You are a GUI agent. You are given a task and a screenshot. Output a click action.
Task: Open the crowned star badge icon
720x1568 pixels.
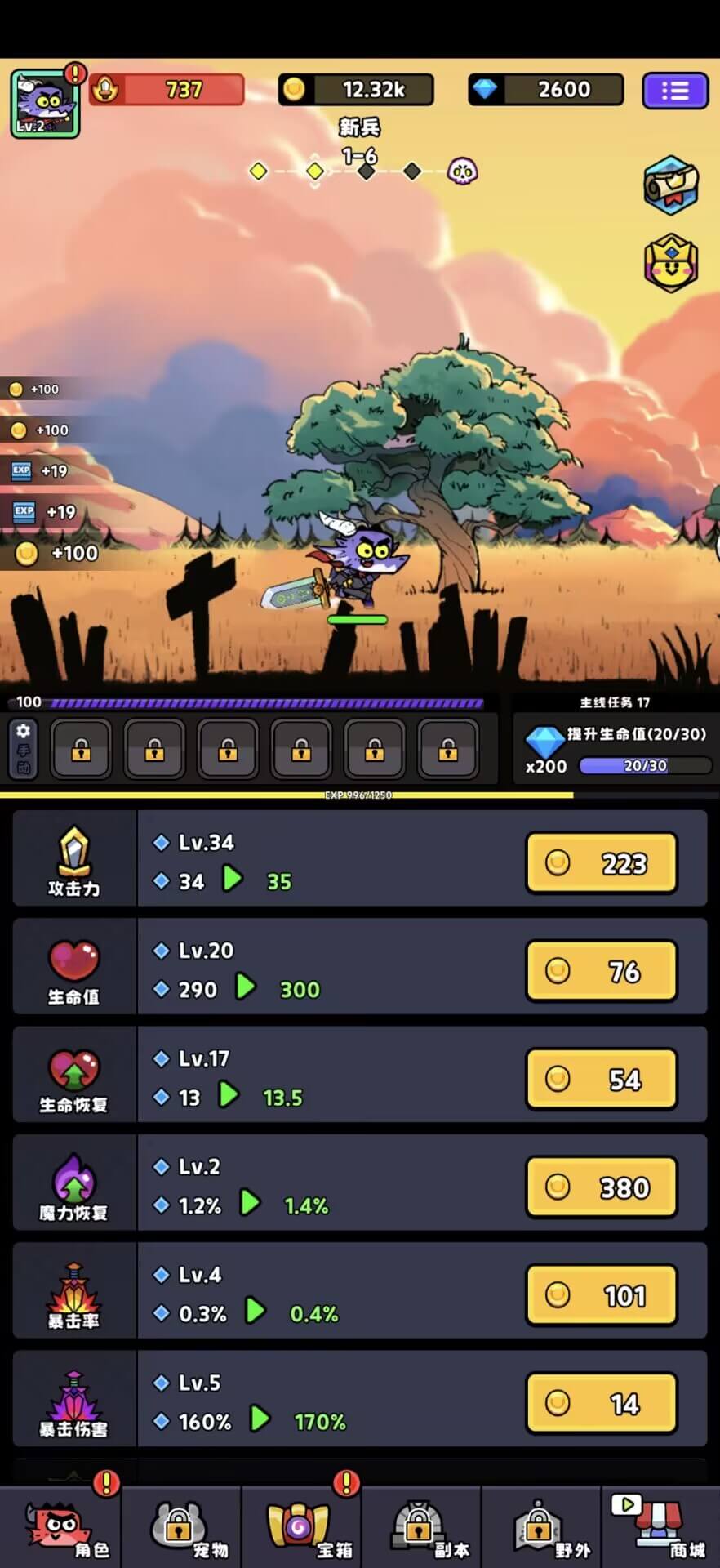(671, 263)
